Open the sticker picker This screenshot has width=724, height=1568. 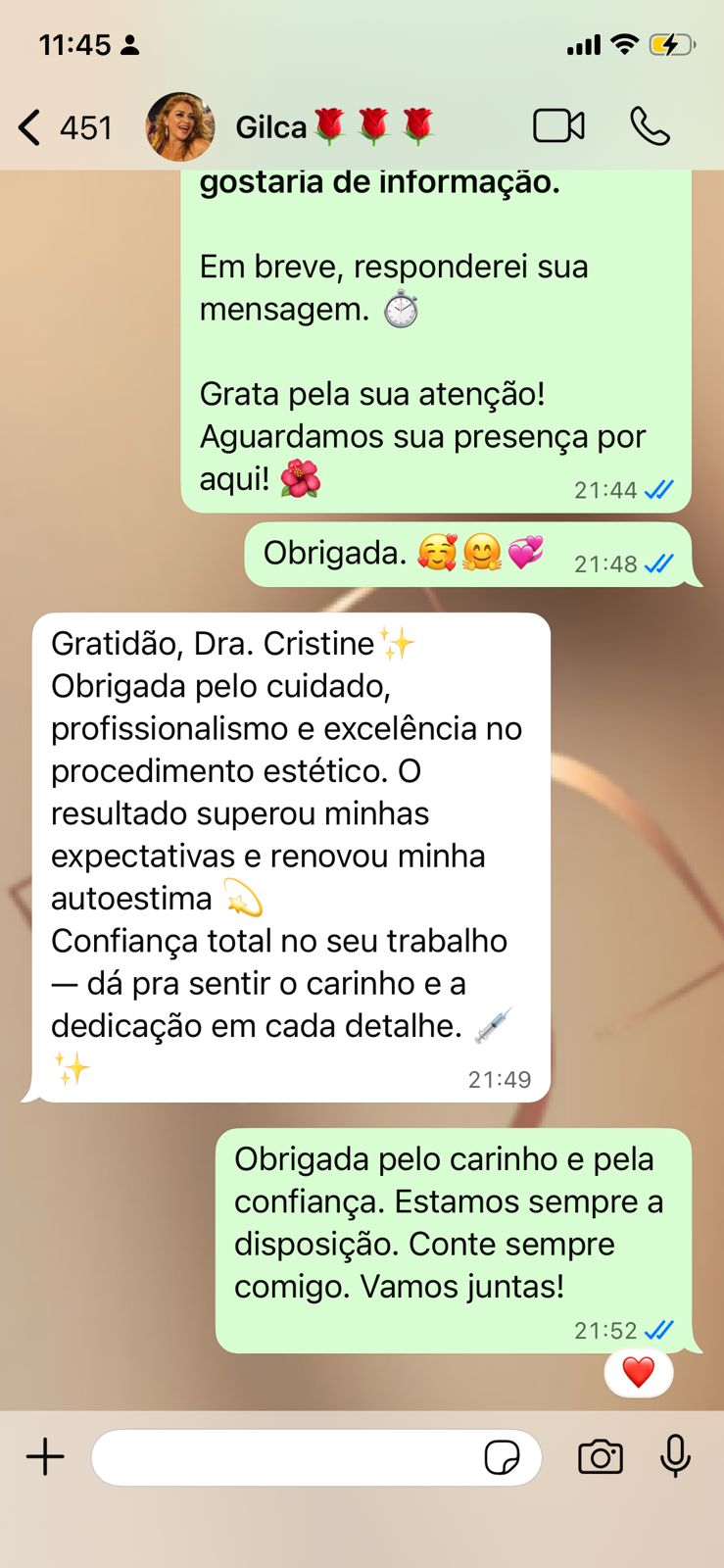pos(503,1457)
